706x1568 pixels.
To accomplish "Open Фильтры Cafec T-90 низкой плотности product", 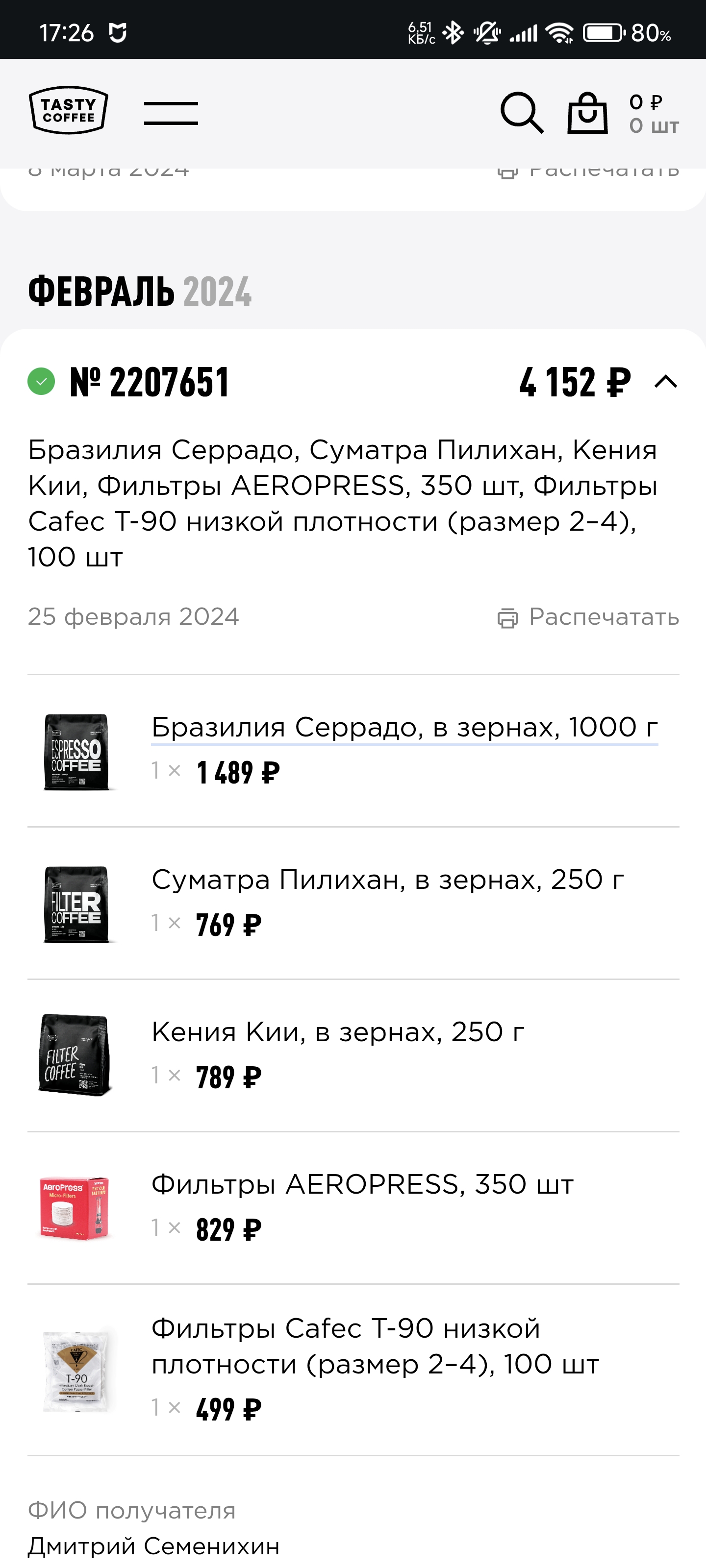I will (375, 1347).
